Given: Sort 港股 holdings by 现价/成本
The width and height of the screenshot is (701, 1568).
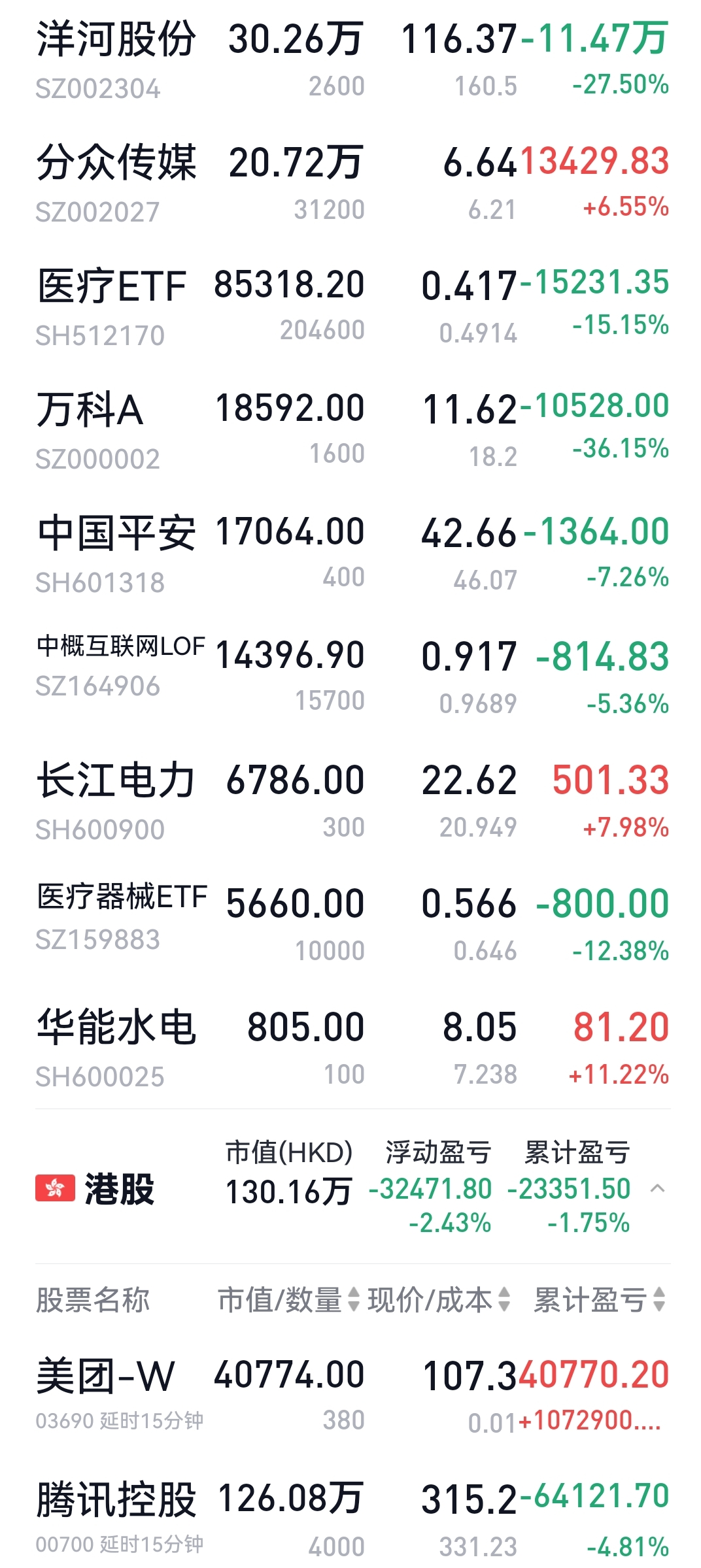Looking at the screenshot, I should pyautogui.click(x=439, y=1299).
